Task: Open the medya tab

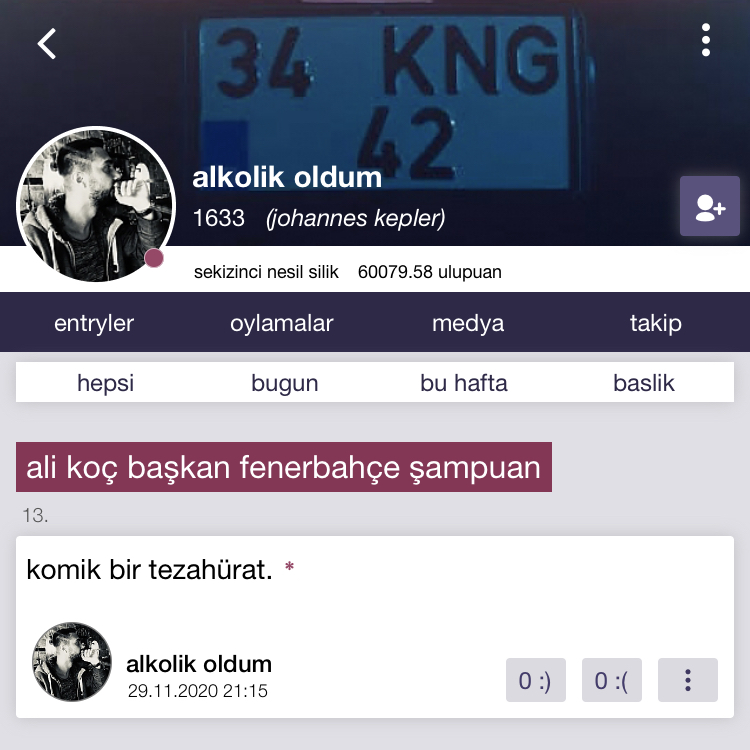Action: point(468,323)
